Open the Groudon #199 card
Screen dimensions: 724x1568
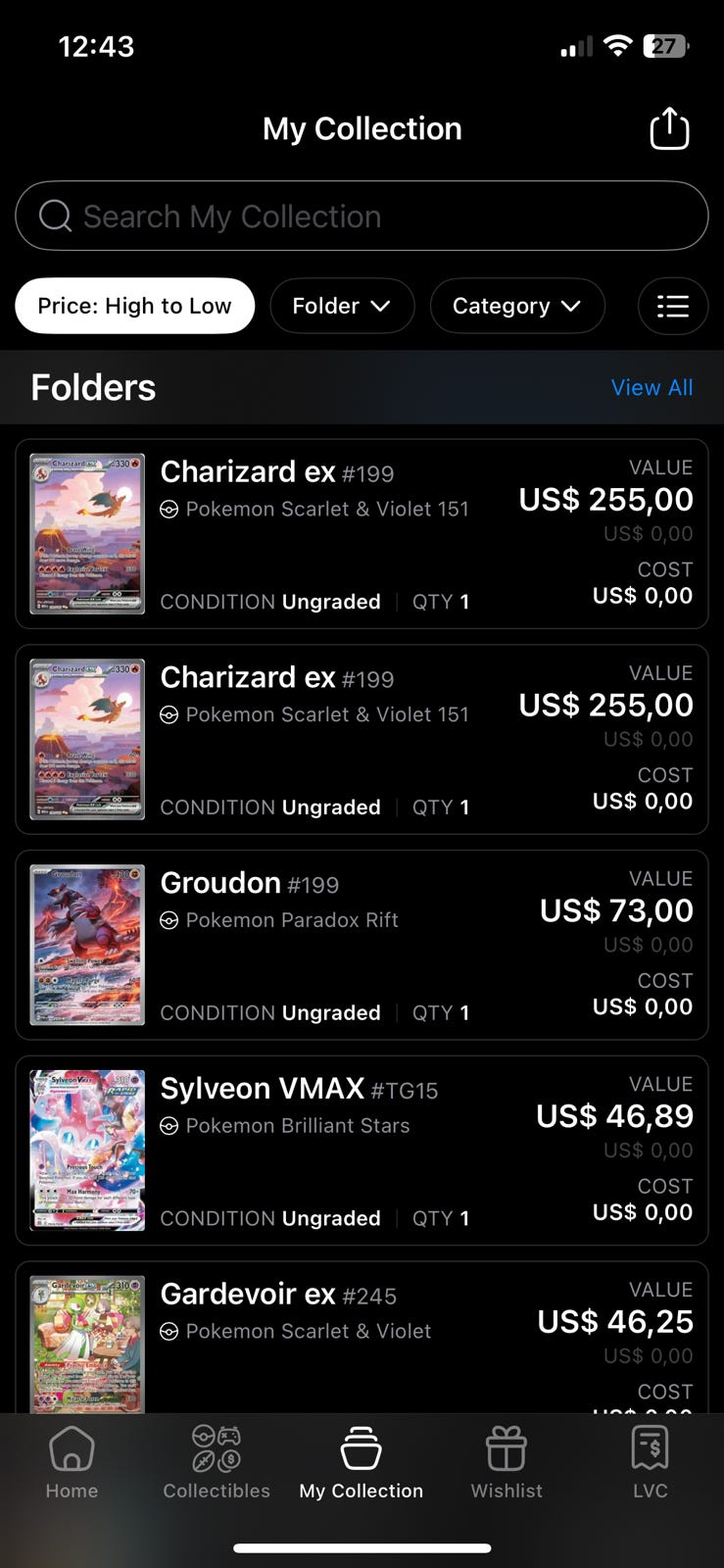pos(362,945)
